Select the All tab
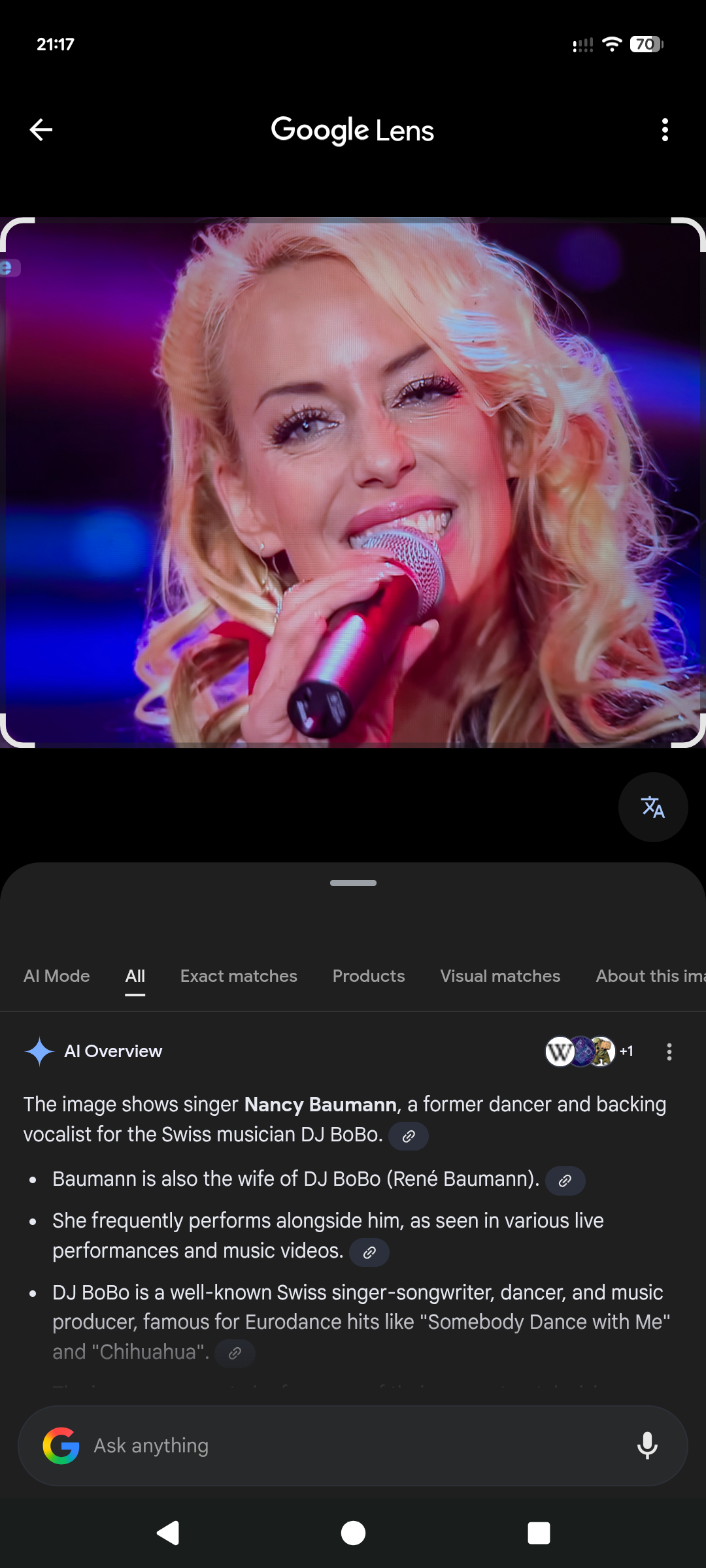Viewport: 706px width, 1568px height. pyautogui.click(x=135, y=976)
